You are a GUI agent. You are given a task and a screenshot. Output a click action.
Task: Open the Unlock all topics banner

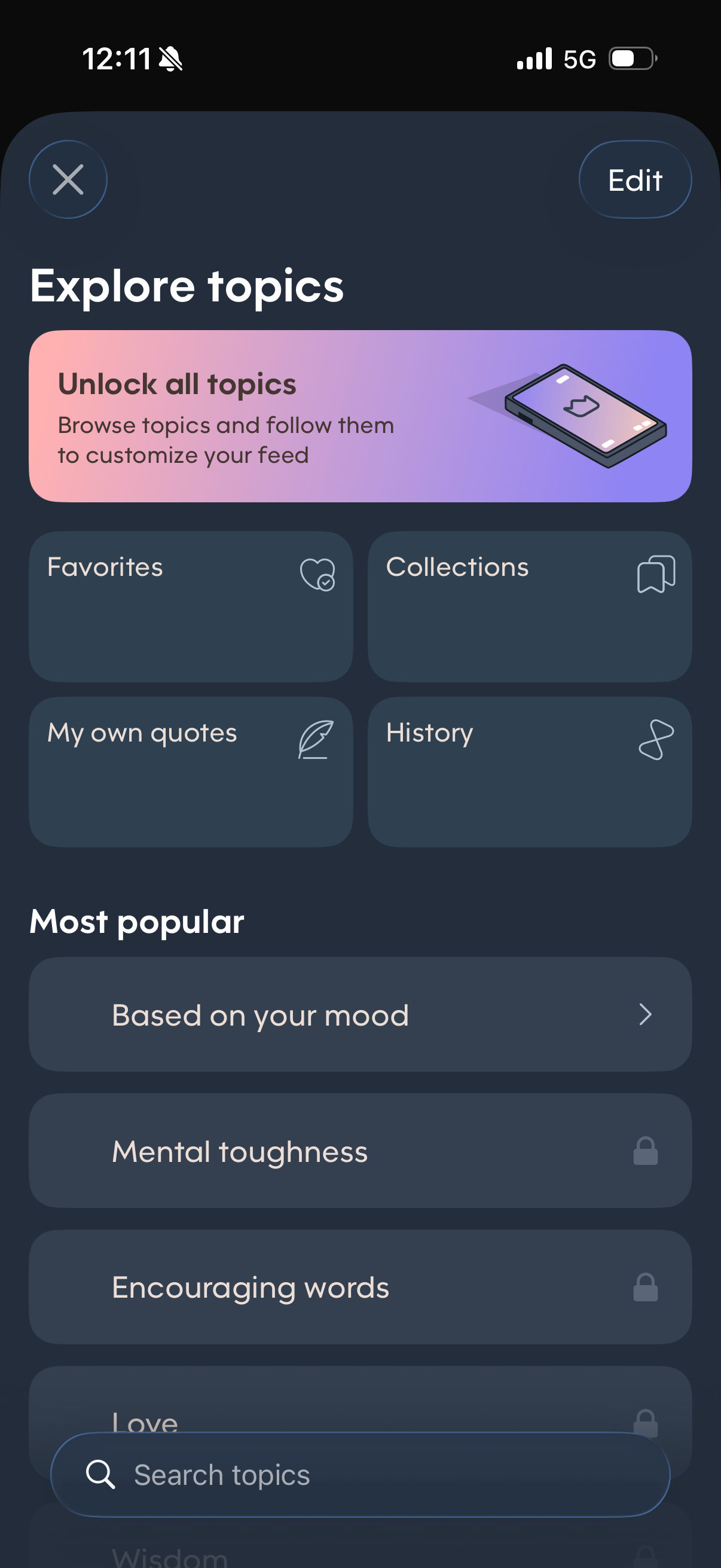coord(360,416)
